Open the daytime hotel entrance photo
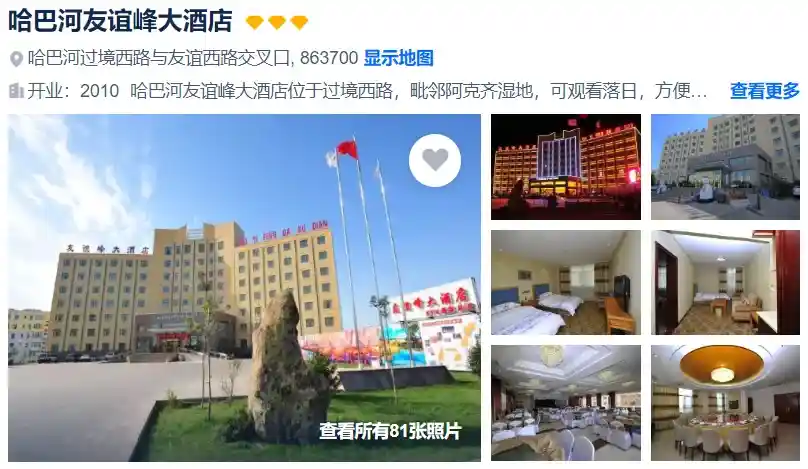Screen dimensions: 808x469 725,166
